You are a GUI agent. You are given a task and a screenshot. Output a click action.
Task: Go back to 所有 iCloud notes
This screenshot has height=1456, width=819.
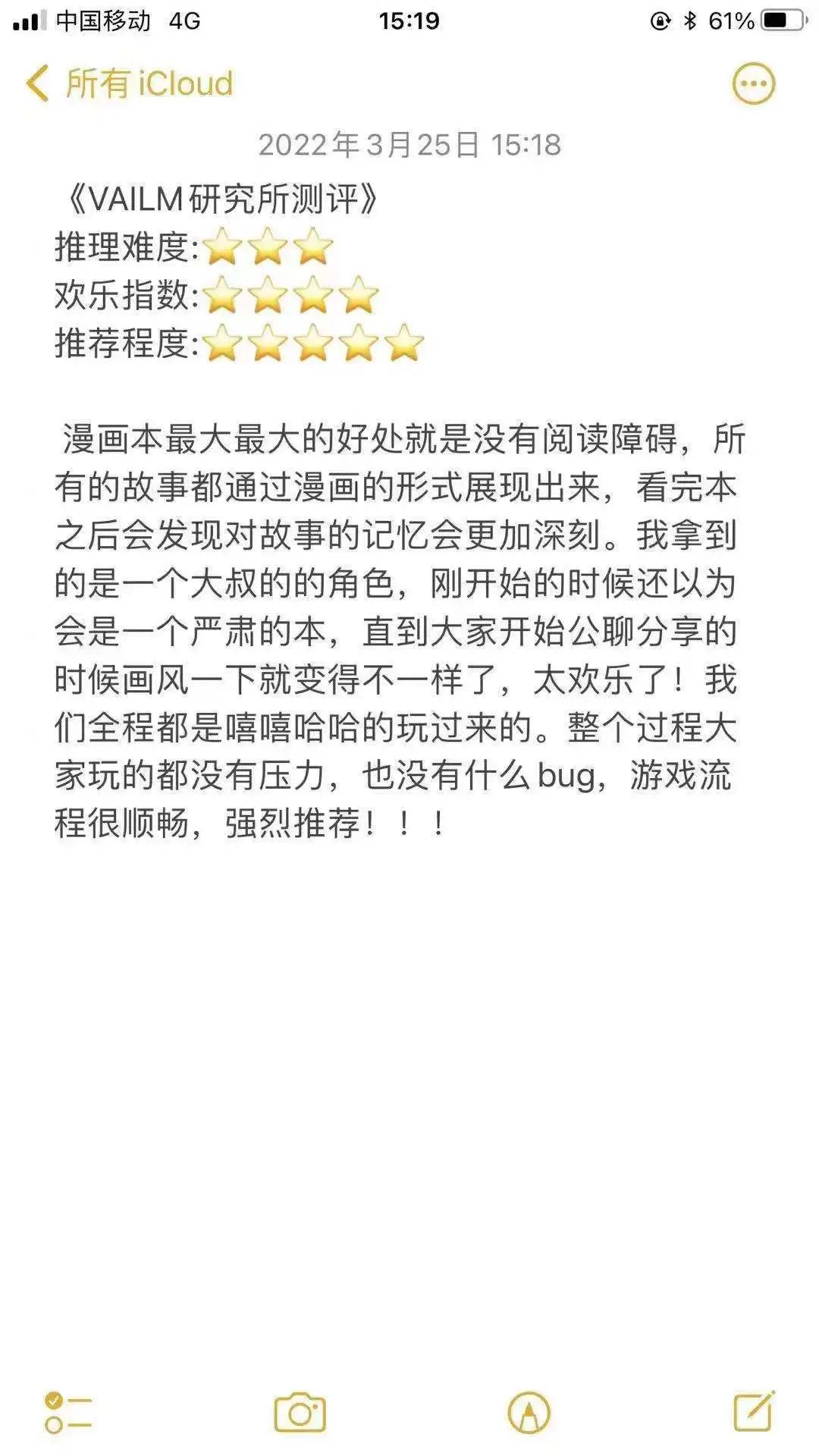129,83
